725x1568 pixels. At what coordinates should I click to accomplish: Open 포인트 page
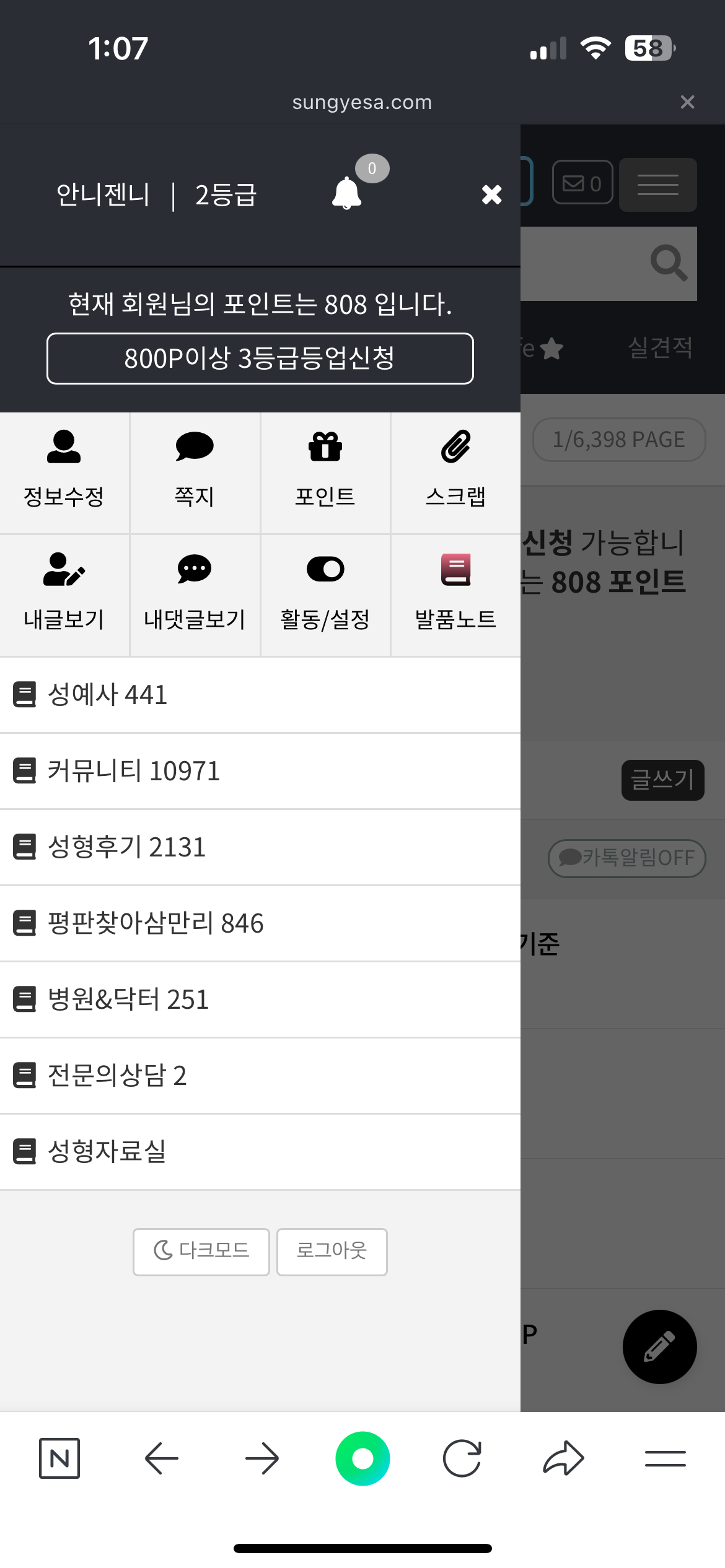[325, 472]
